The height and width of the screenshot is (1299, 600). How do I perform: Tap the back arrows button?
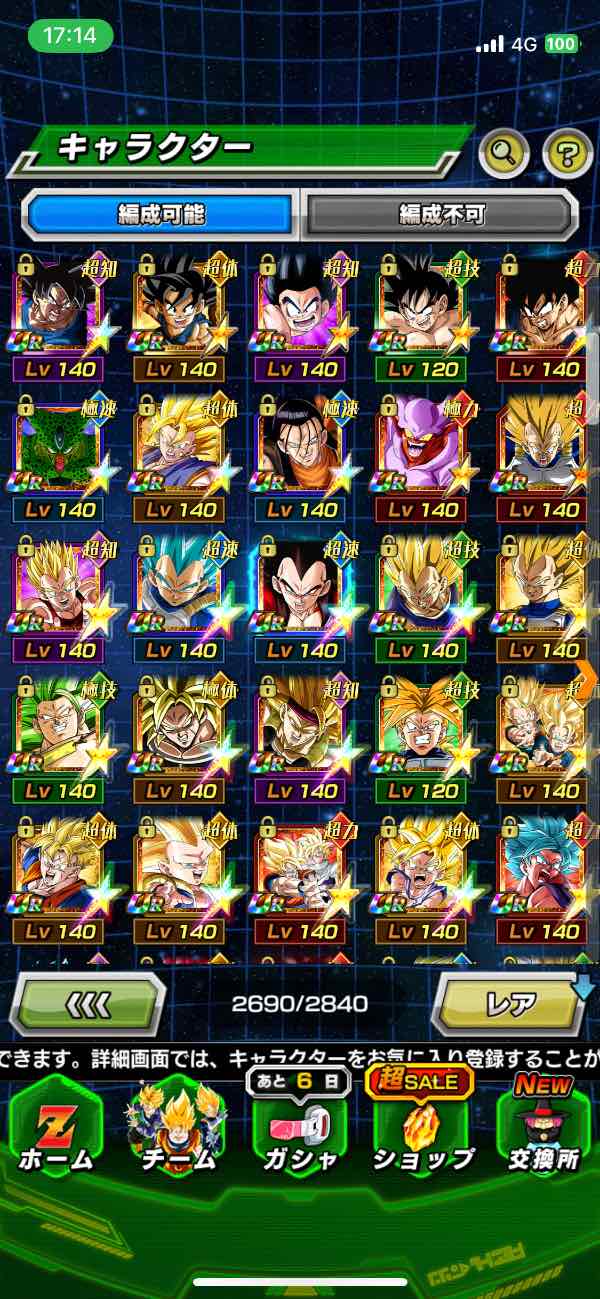[89, 1003]
